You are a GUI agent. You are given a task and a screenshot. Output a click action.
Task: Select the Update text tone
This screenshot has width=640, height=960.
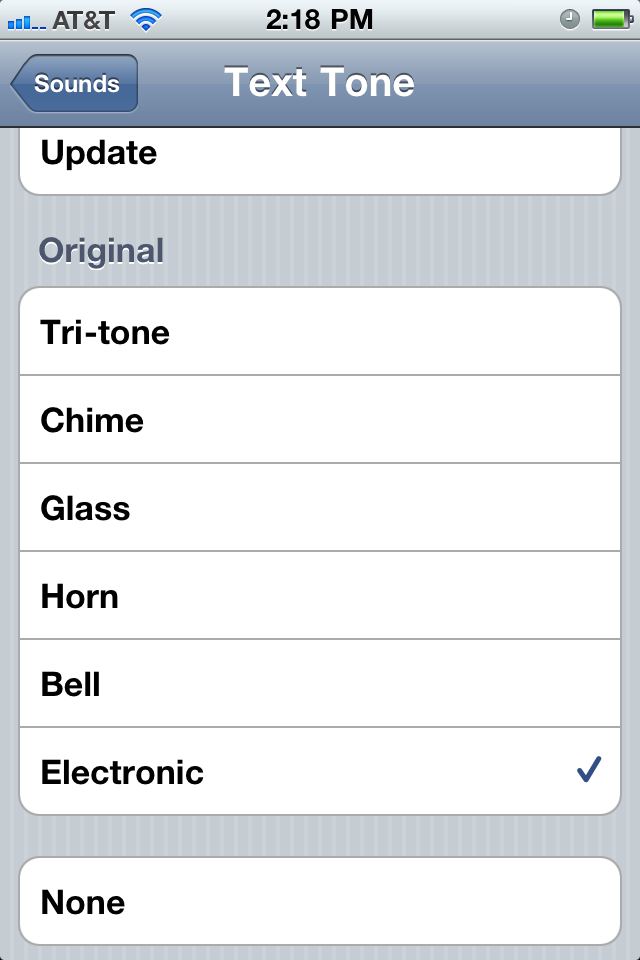pos(320,160)
